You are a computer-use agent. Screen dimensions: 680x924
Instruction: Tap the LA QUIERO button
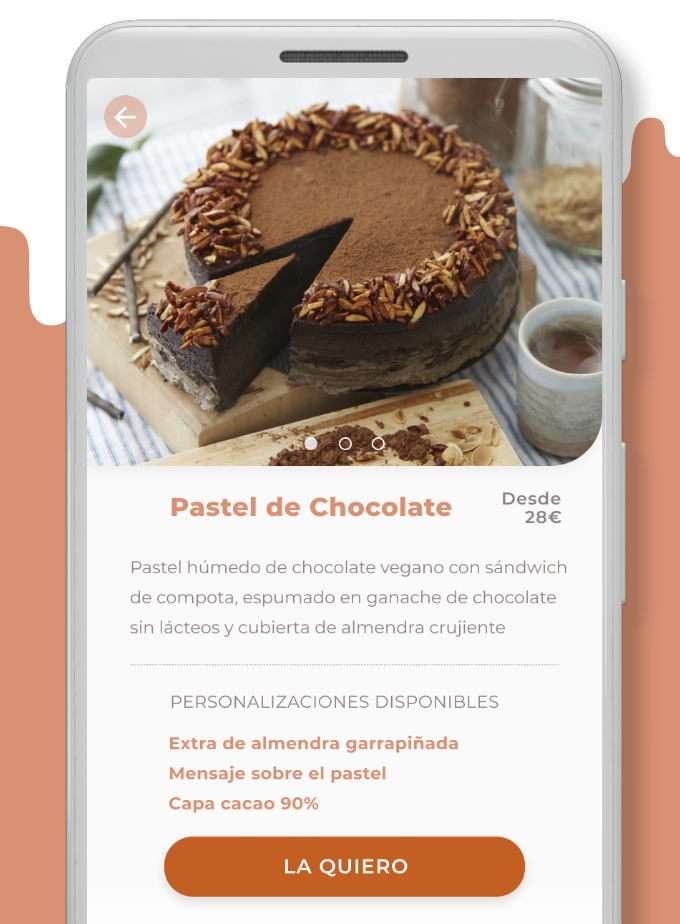click(x=345, y=866)
